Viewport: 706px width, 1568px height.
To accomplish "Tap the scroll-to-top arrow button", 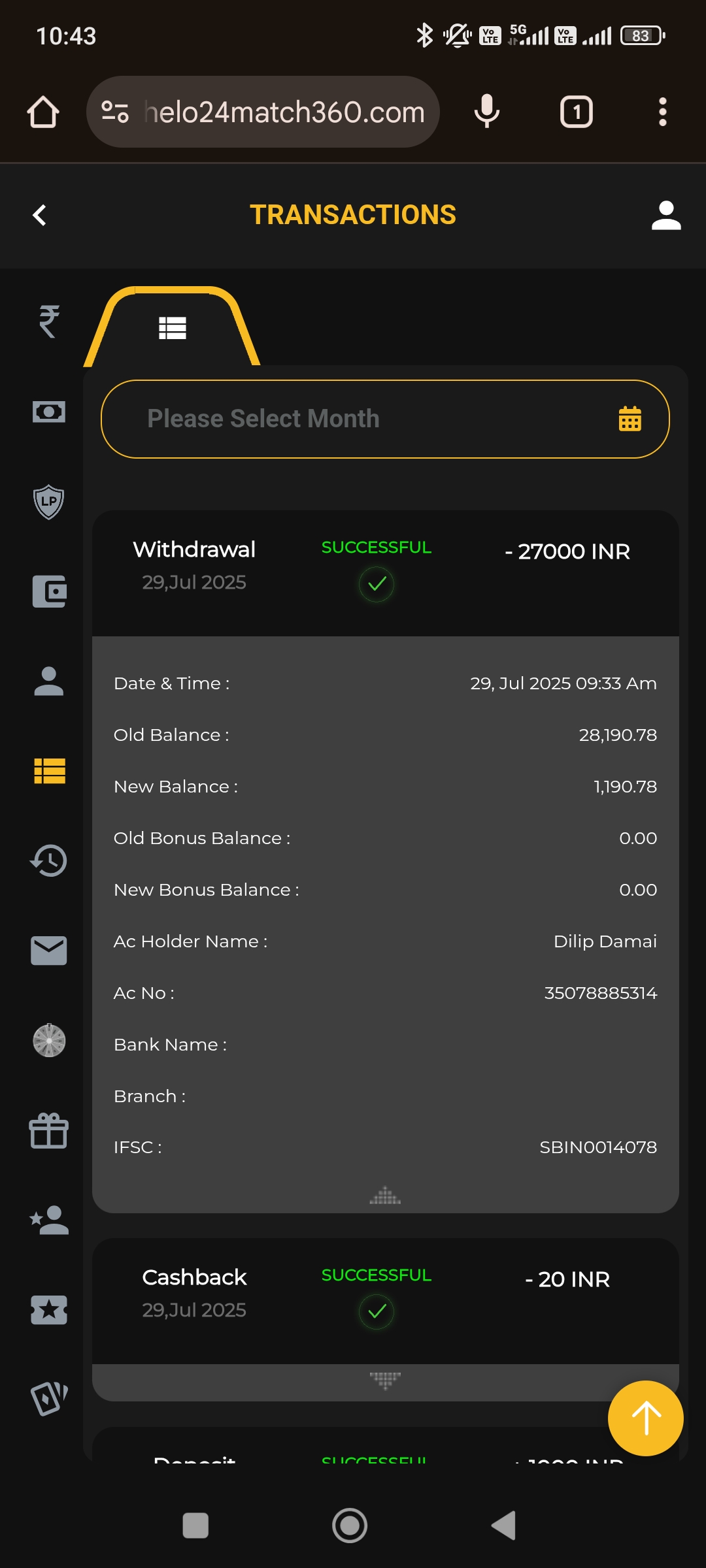I will [x=645, y=1418].
